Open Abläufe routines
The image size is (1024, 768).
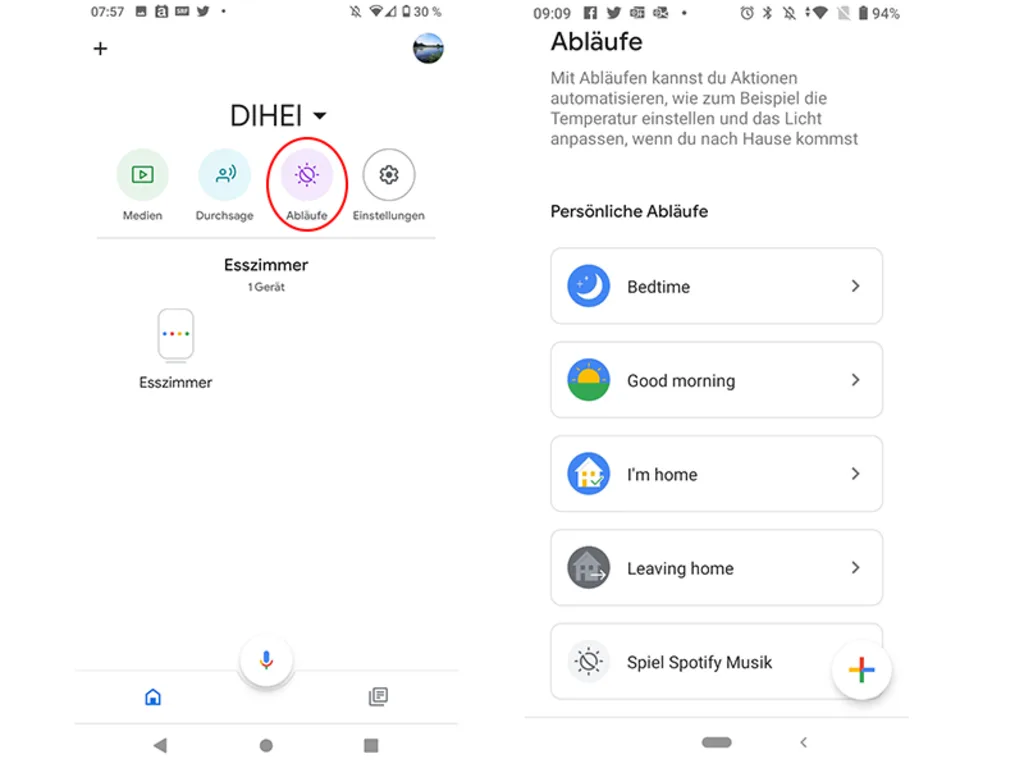click(306, 177)
